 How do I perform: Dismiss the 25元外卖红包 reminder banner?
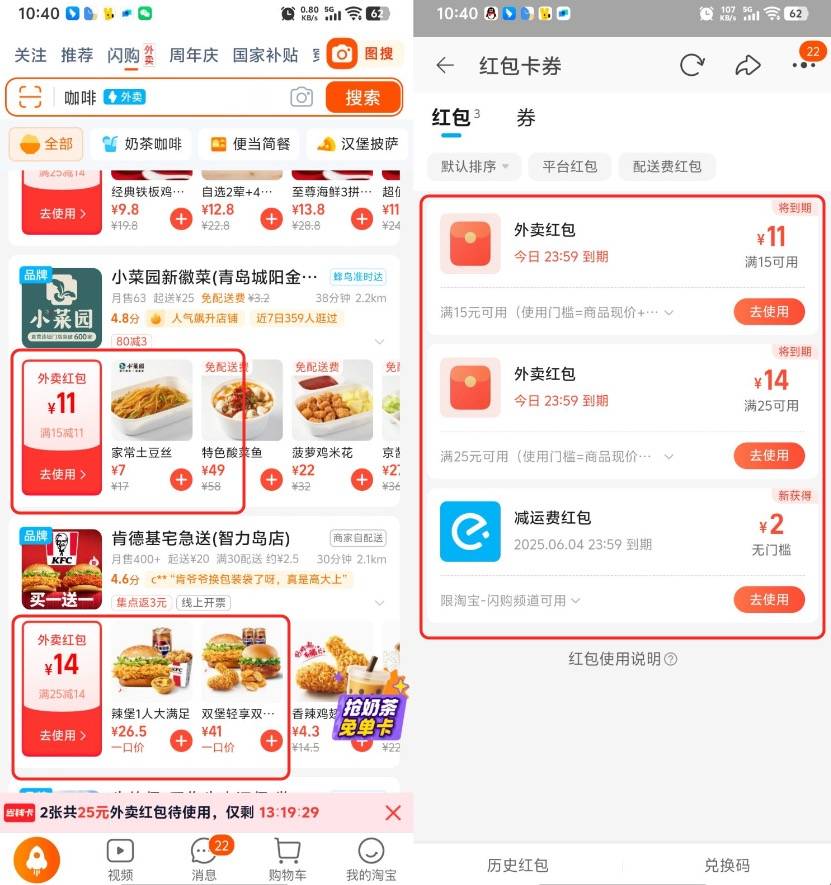click(x=393, y=813)
